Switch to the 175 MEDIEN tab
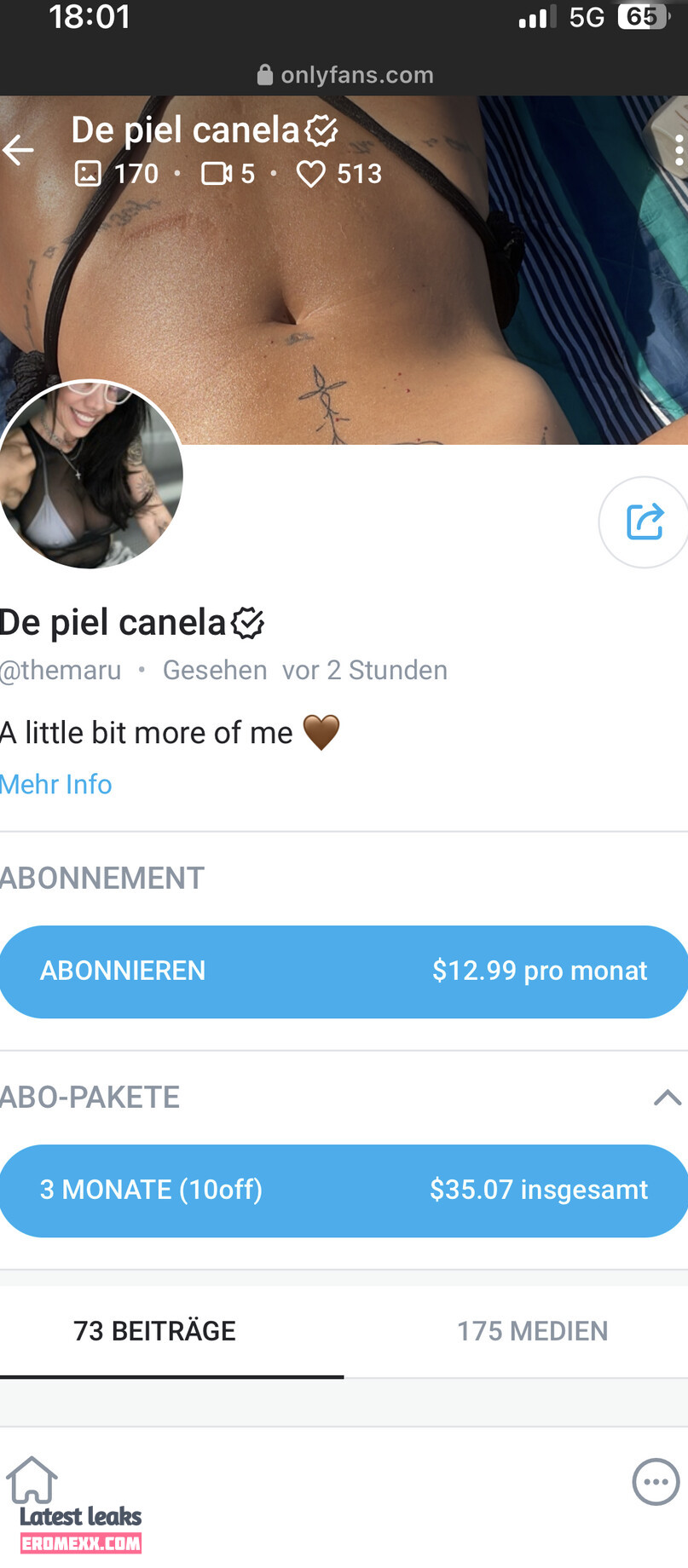 [x=532, y=1331]
